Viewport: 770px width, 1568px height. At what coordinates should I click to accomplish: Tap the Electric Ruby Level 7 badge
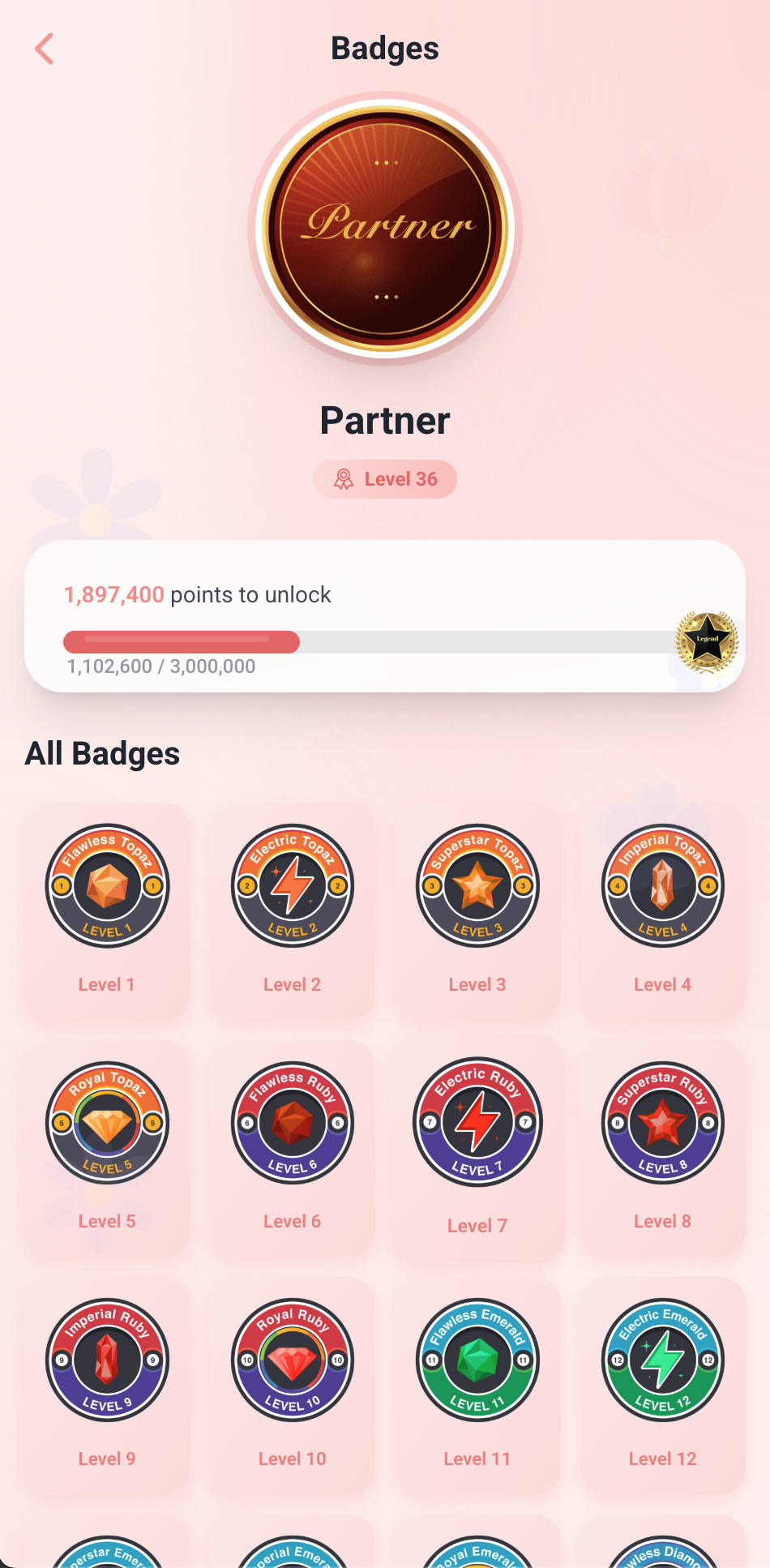tap(477, 1123)
